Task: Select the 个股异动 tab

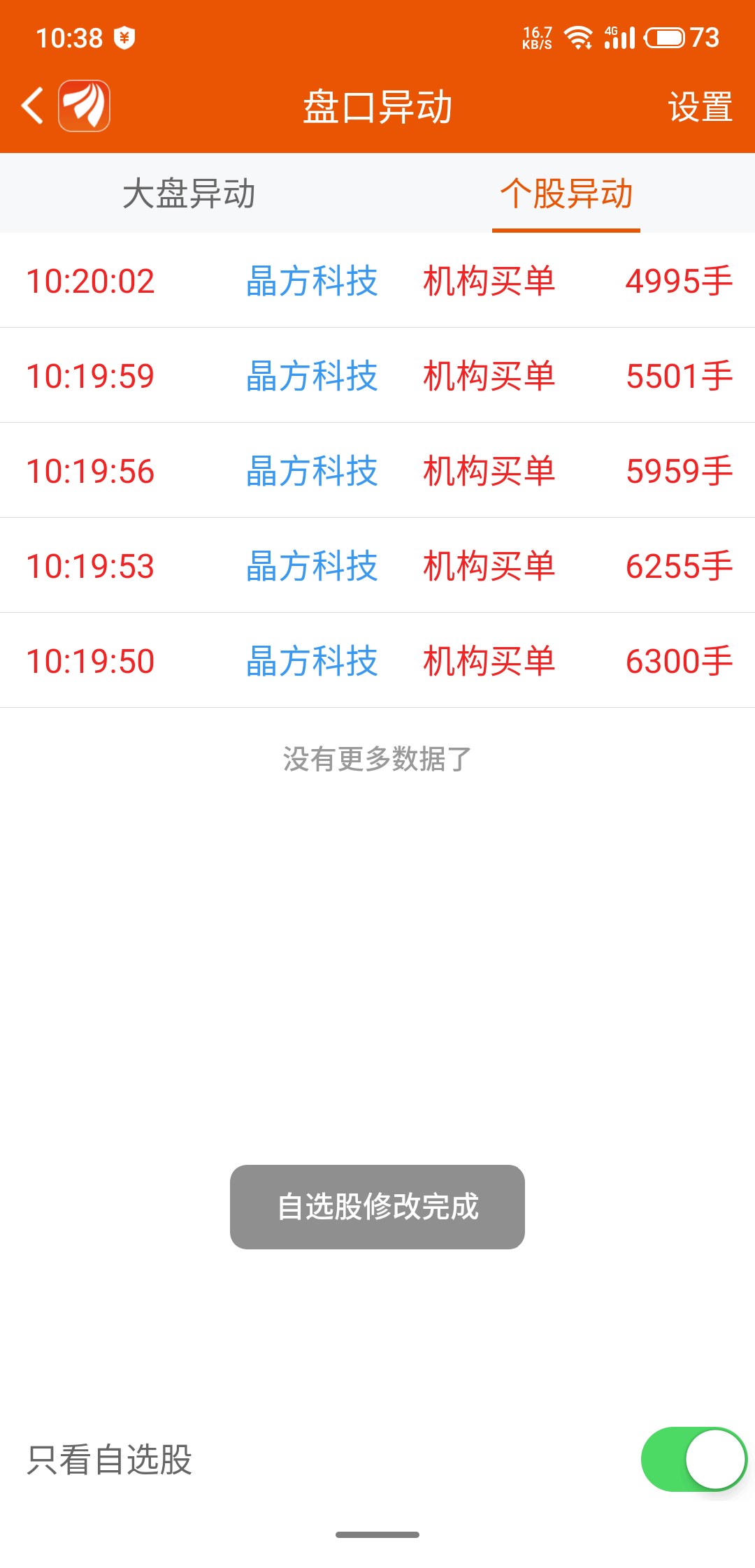Action: click(x=566, y=193)
